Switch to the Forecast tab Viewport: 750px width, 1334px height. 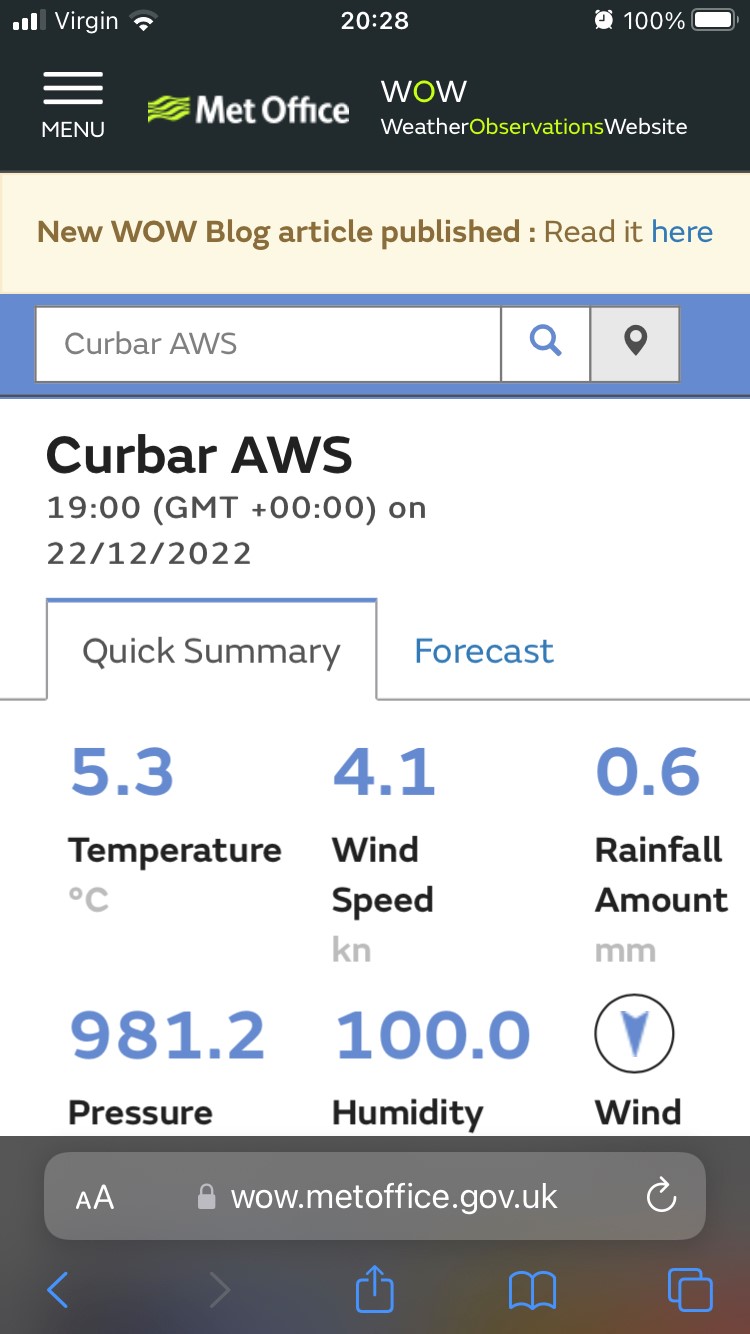[484, 651]
